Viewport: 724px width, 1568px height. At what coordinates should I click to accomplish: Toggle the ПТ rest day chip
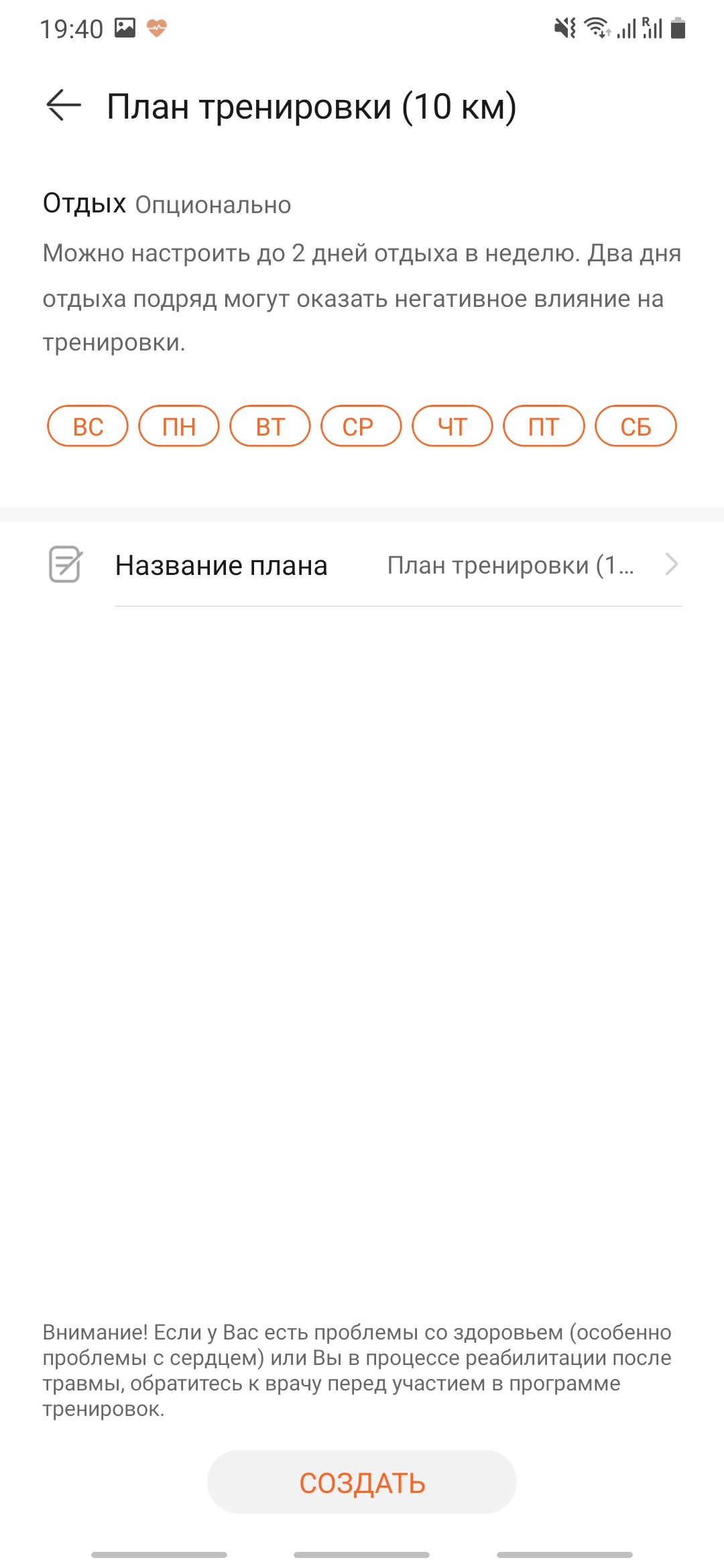tap(544, 426)
